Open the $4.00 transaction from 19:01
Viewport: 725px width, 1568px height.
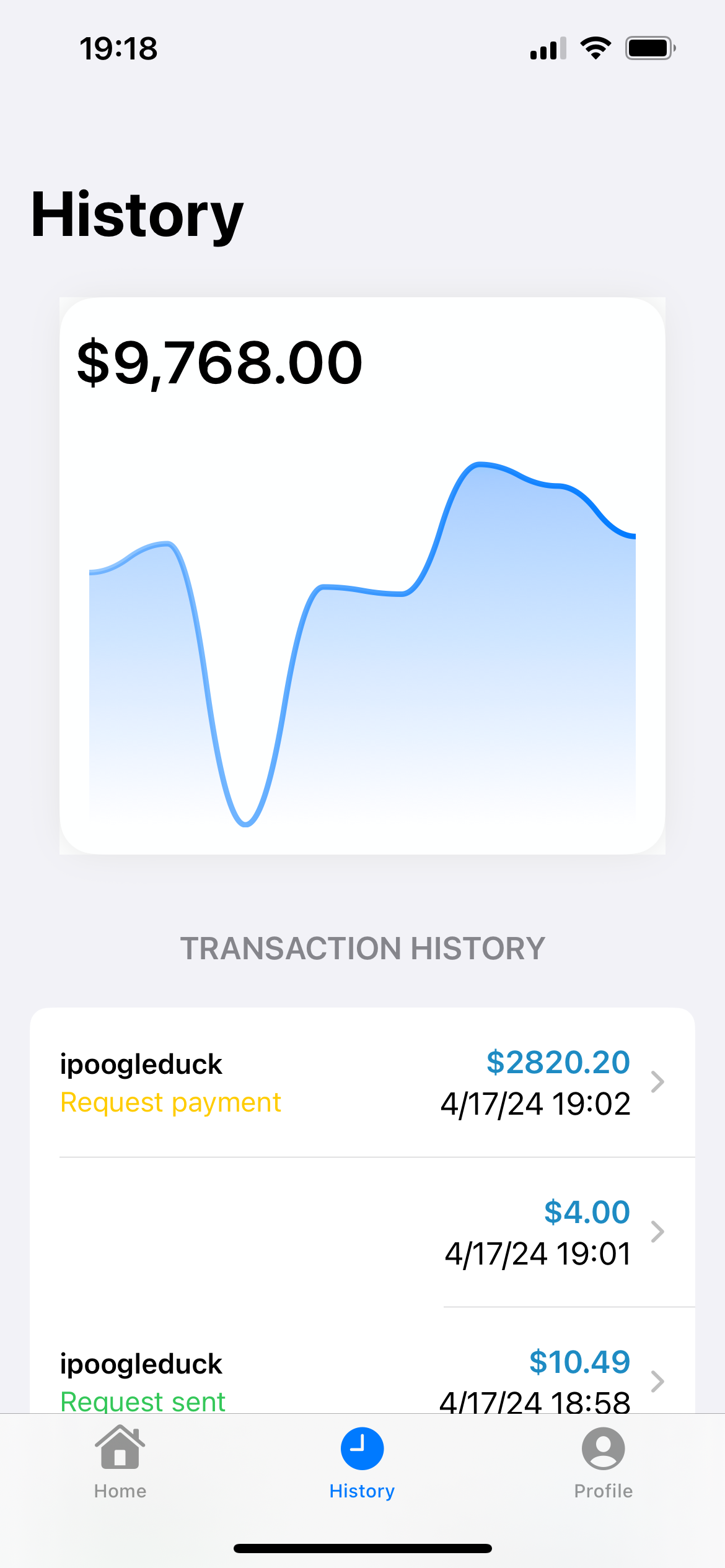pos(362,1232)
